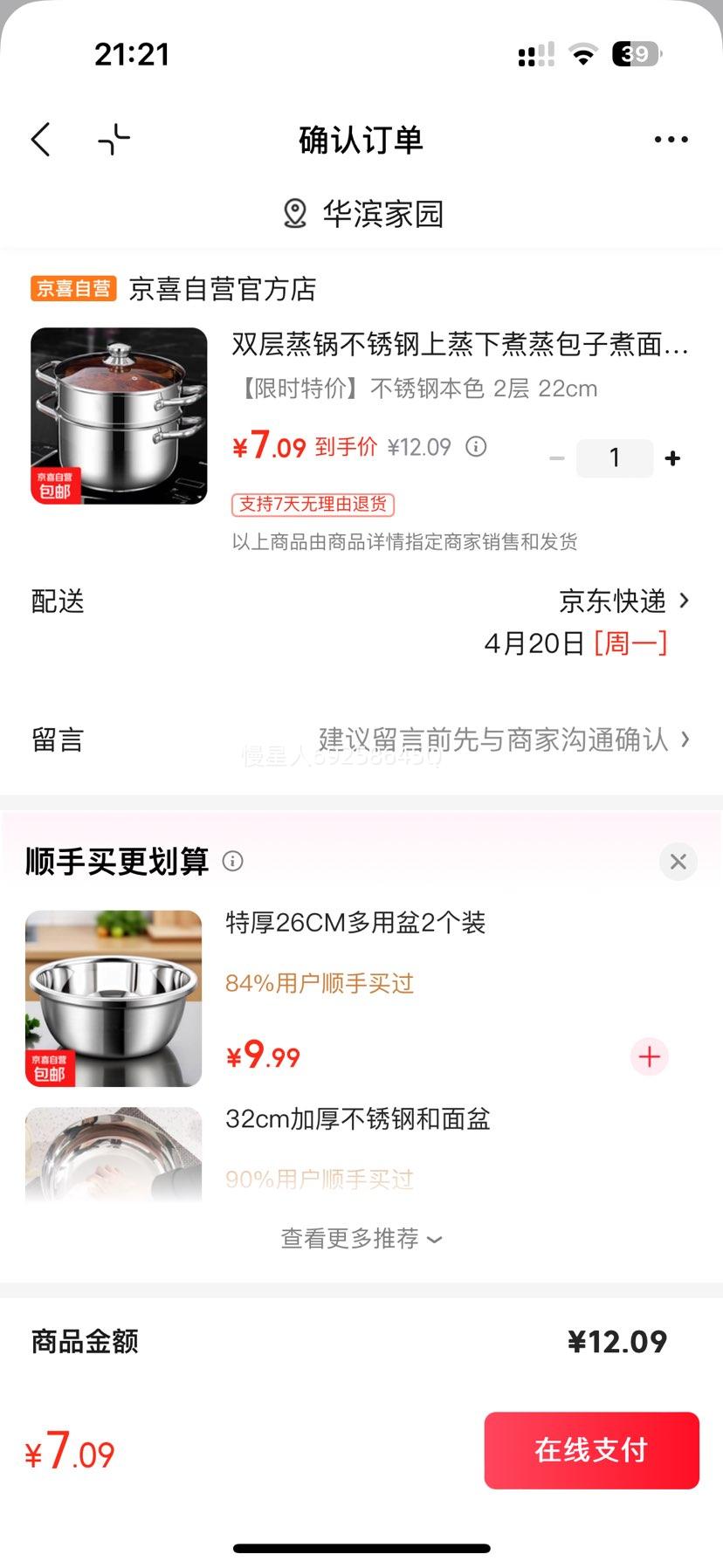
Task: Open the more options menu via ellipsis icon
Action: pos(671,140)
